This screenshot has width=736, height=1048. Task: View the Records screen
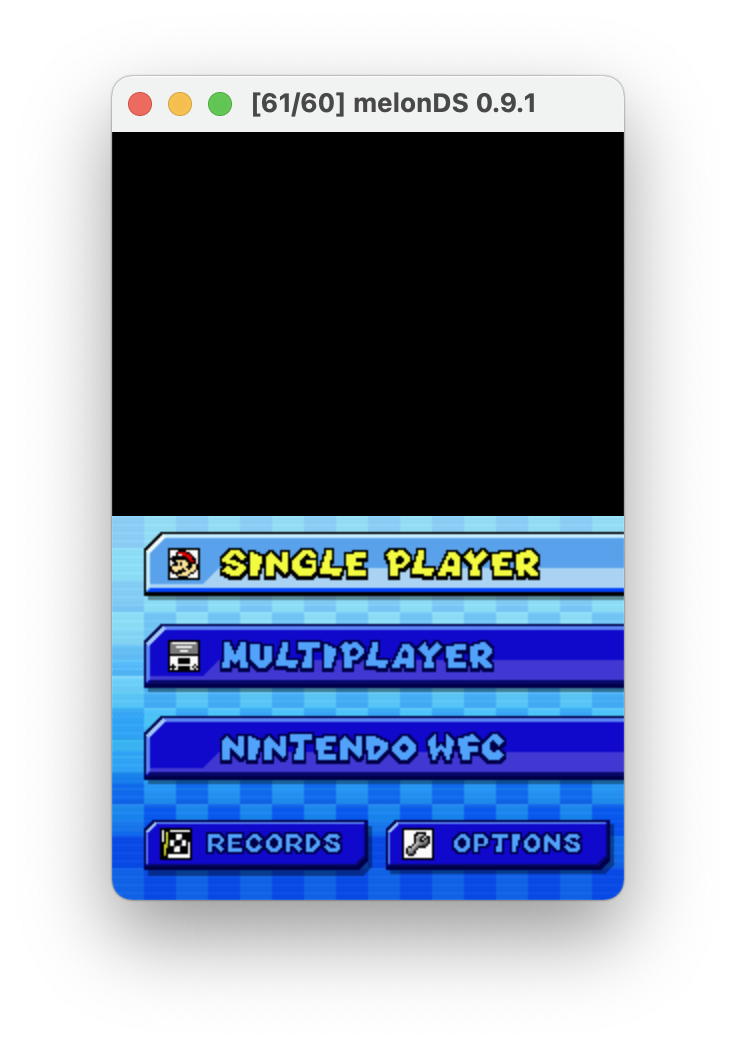click(x=256, y=844)
